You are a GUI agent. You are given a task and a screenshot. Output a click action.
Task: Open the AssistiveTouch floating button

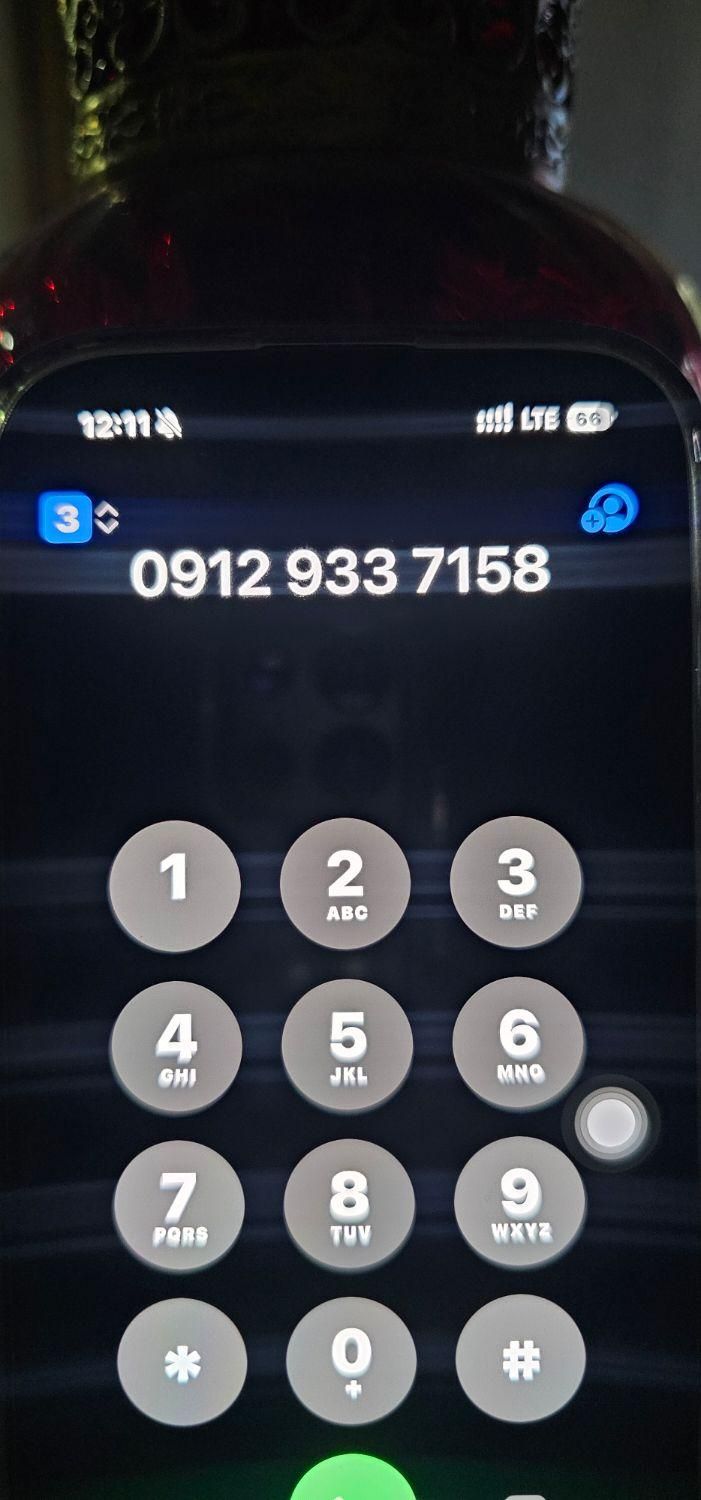pyautogui.click(x=611, y=1124)
